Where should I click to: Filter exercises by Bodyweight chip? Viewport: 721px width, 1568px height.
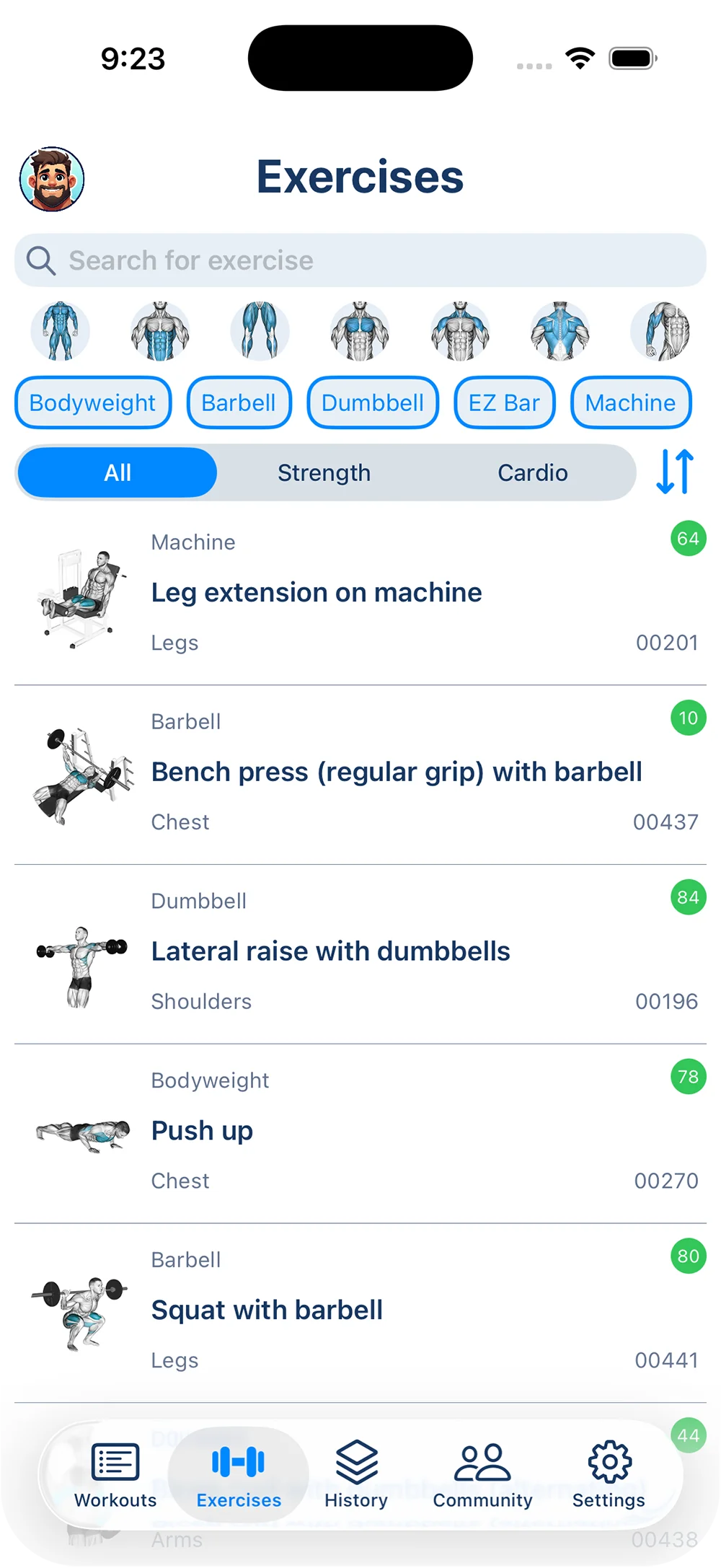coord(93,402)
